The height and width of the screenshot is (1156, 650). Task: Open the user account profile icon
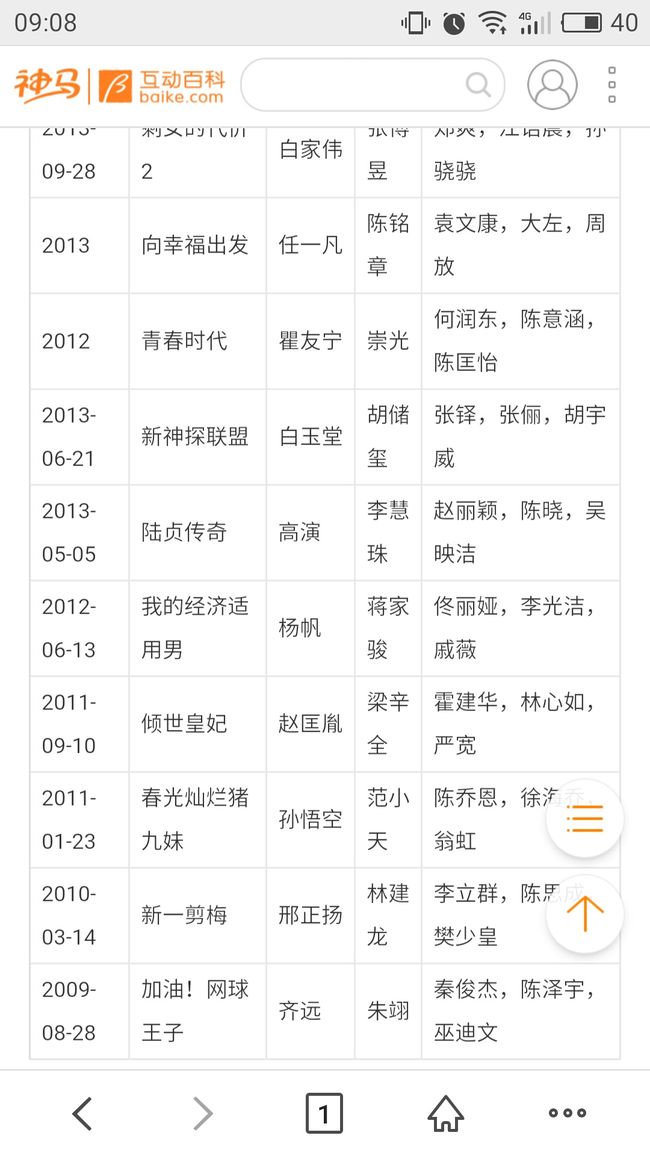(553, 85)
